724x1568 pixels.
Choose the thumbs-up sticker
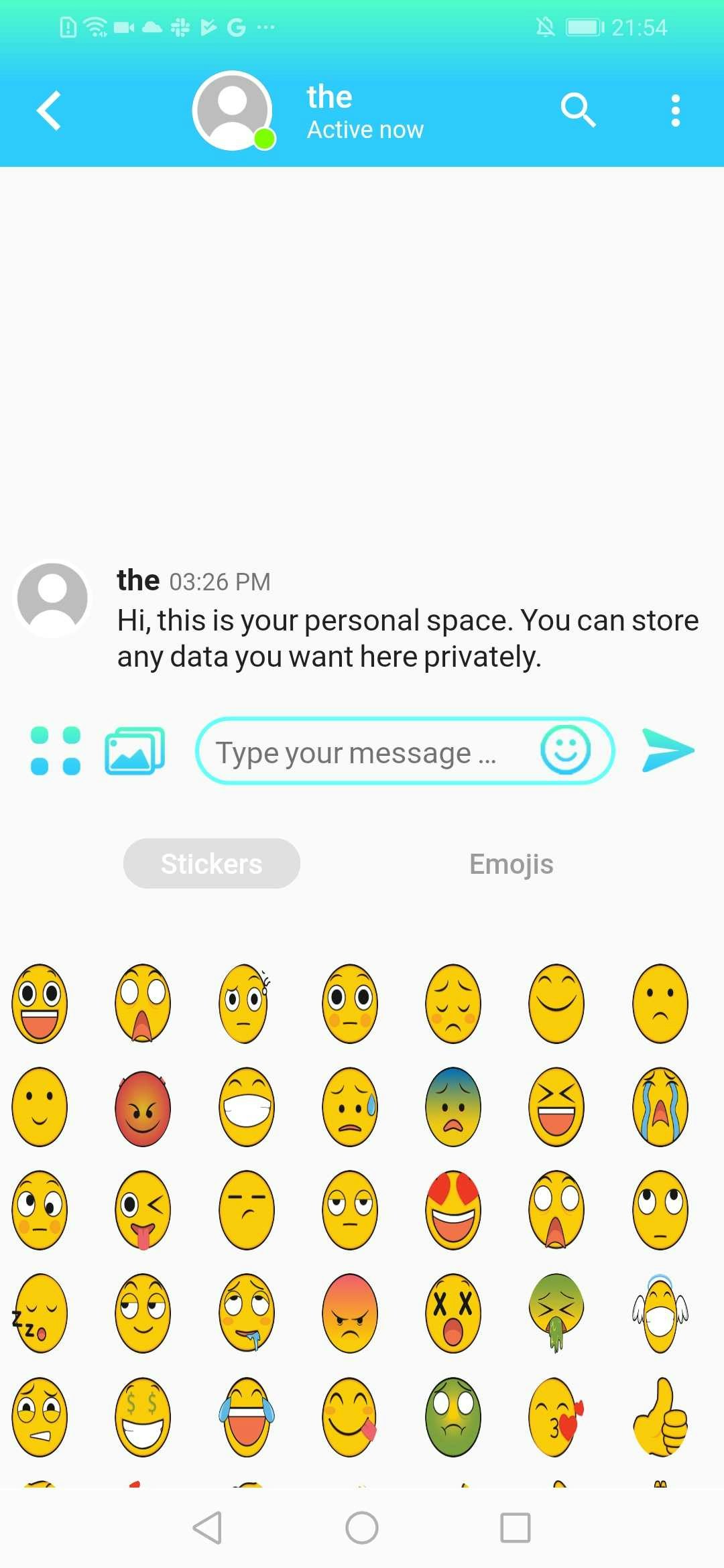coord(661,1417)
